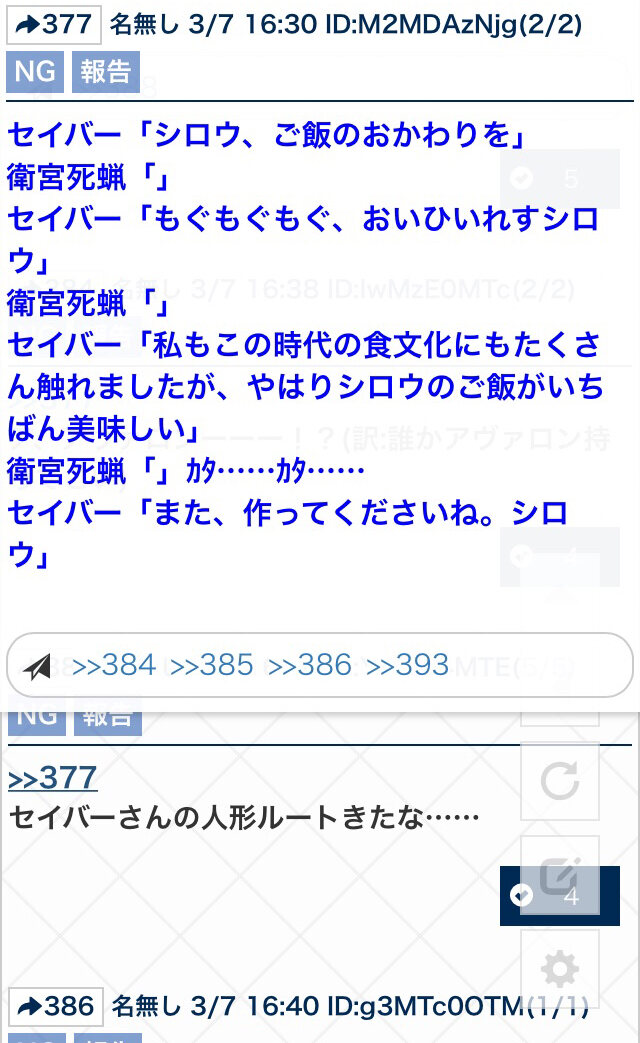Open reply link >>385
Screen dimensions: 640x1043
tap(212, 665)
